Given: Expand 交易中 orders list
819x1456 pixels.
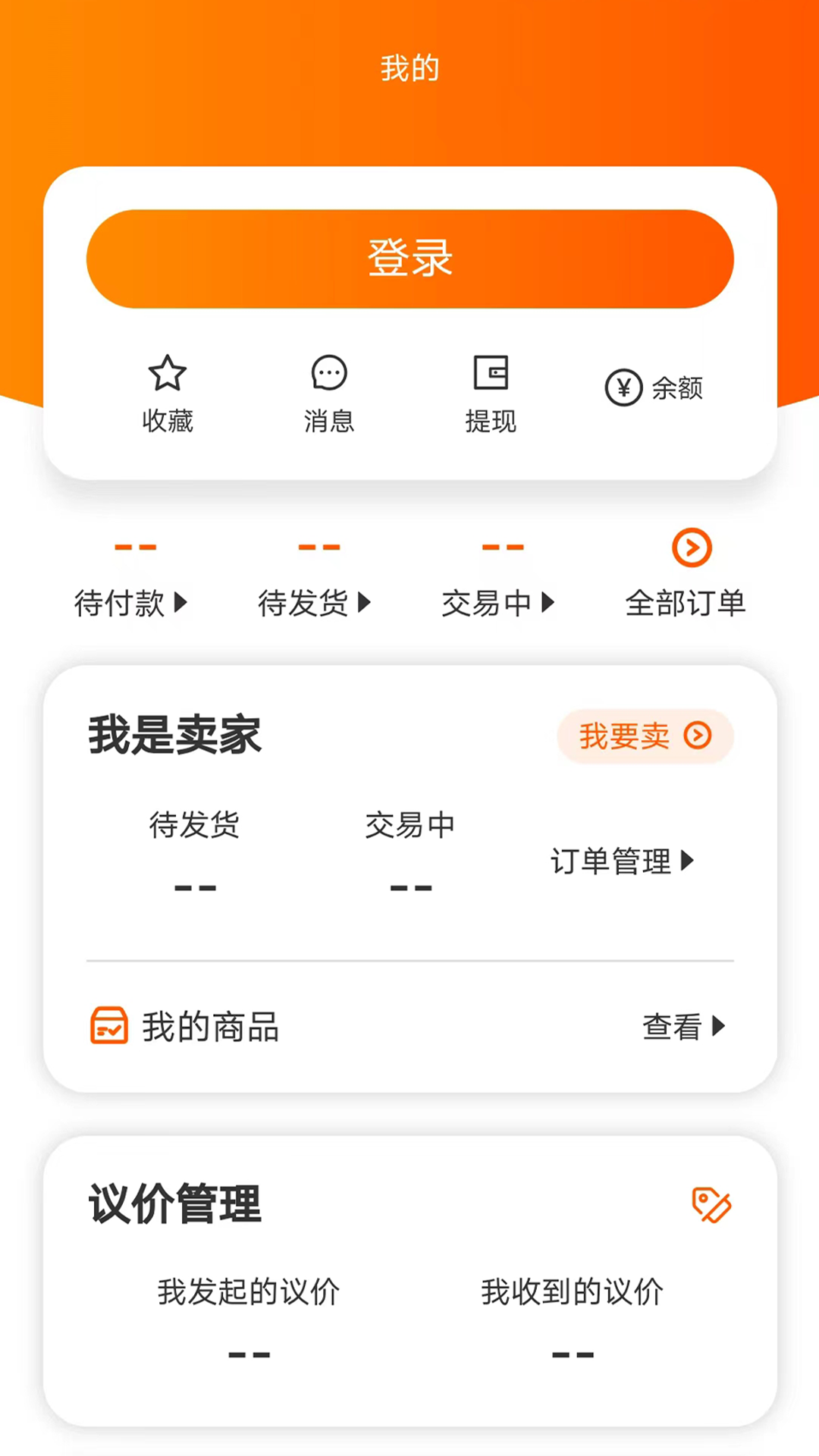Looking at the screenshot, I should tap(497, 604).
